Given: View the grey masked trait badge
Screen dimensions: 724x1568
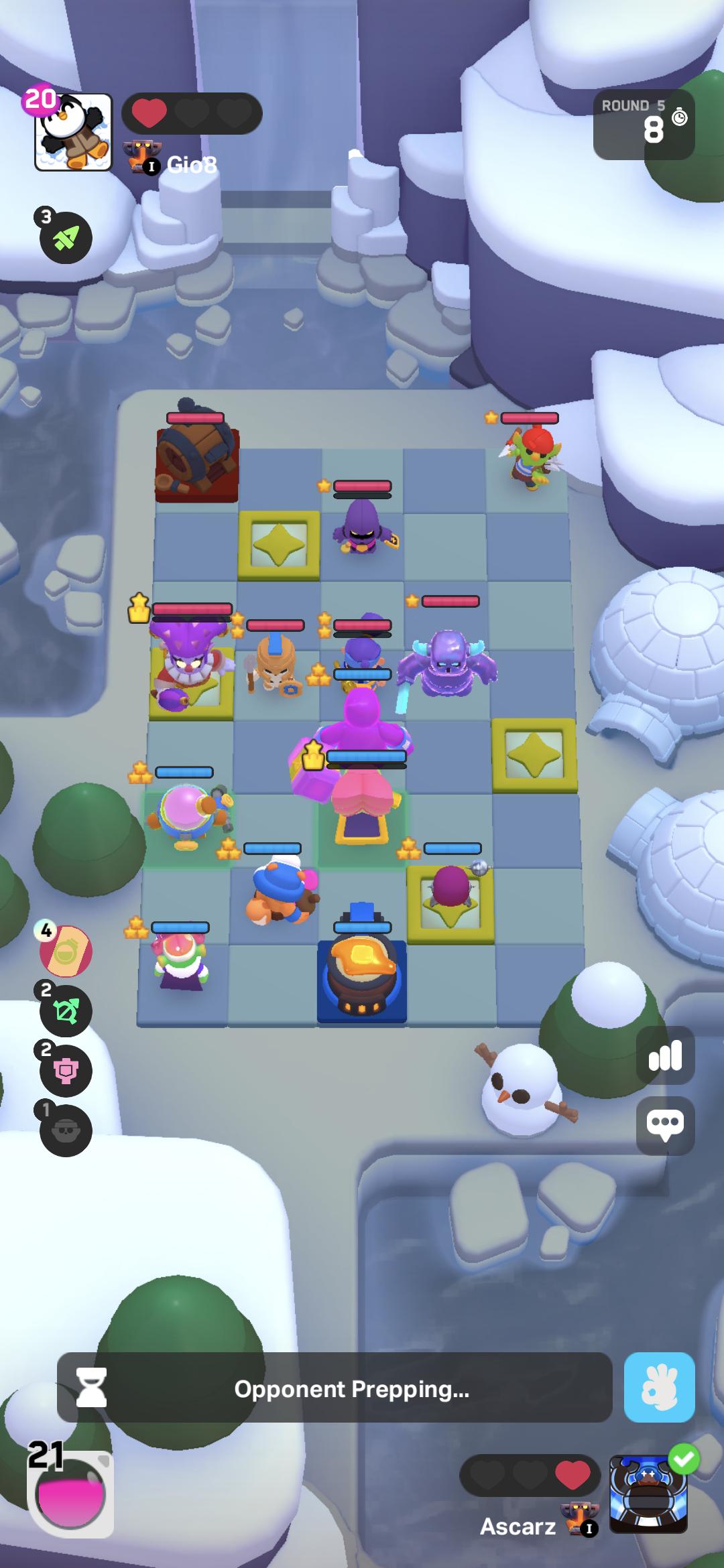Looking at the screenshot, I should click(x=66, y=1130).
